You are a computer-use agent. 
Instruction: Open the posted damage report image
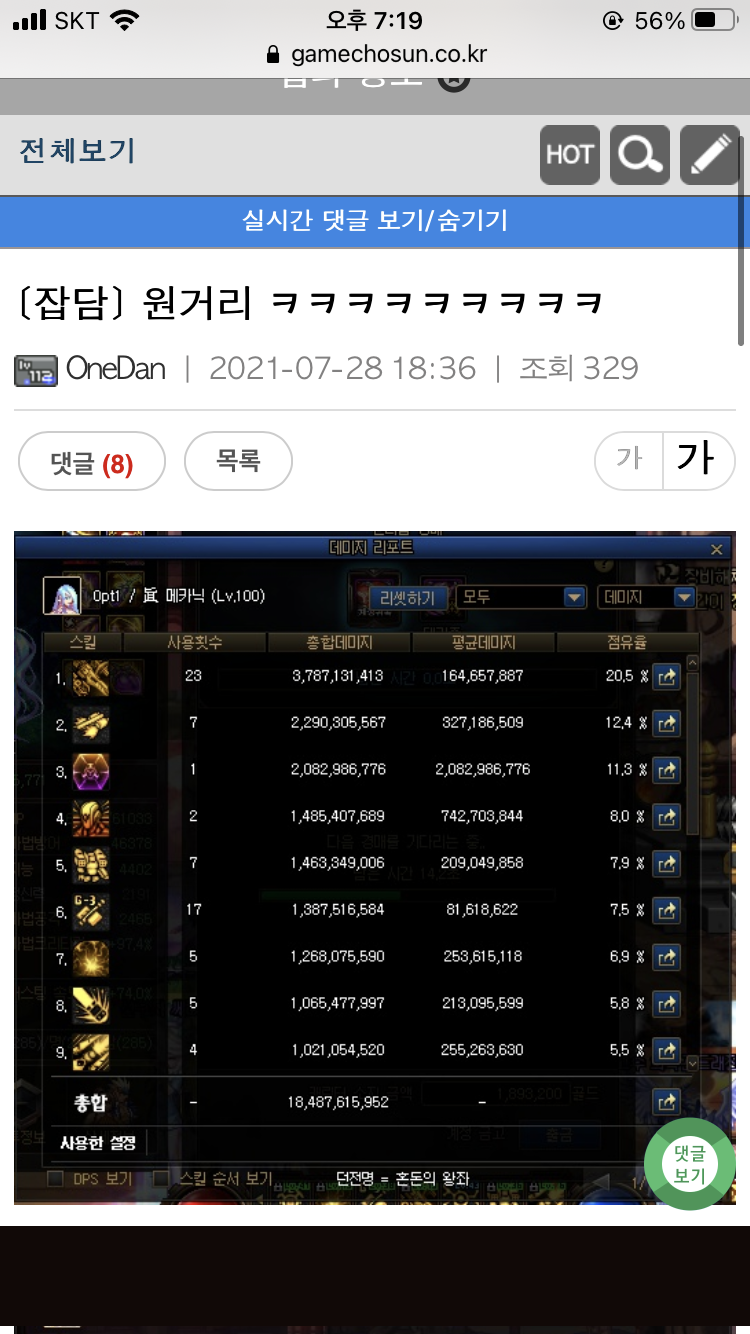click(x=375, y=868)
